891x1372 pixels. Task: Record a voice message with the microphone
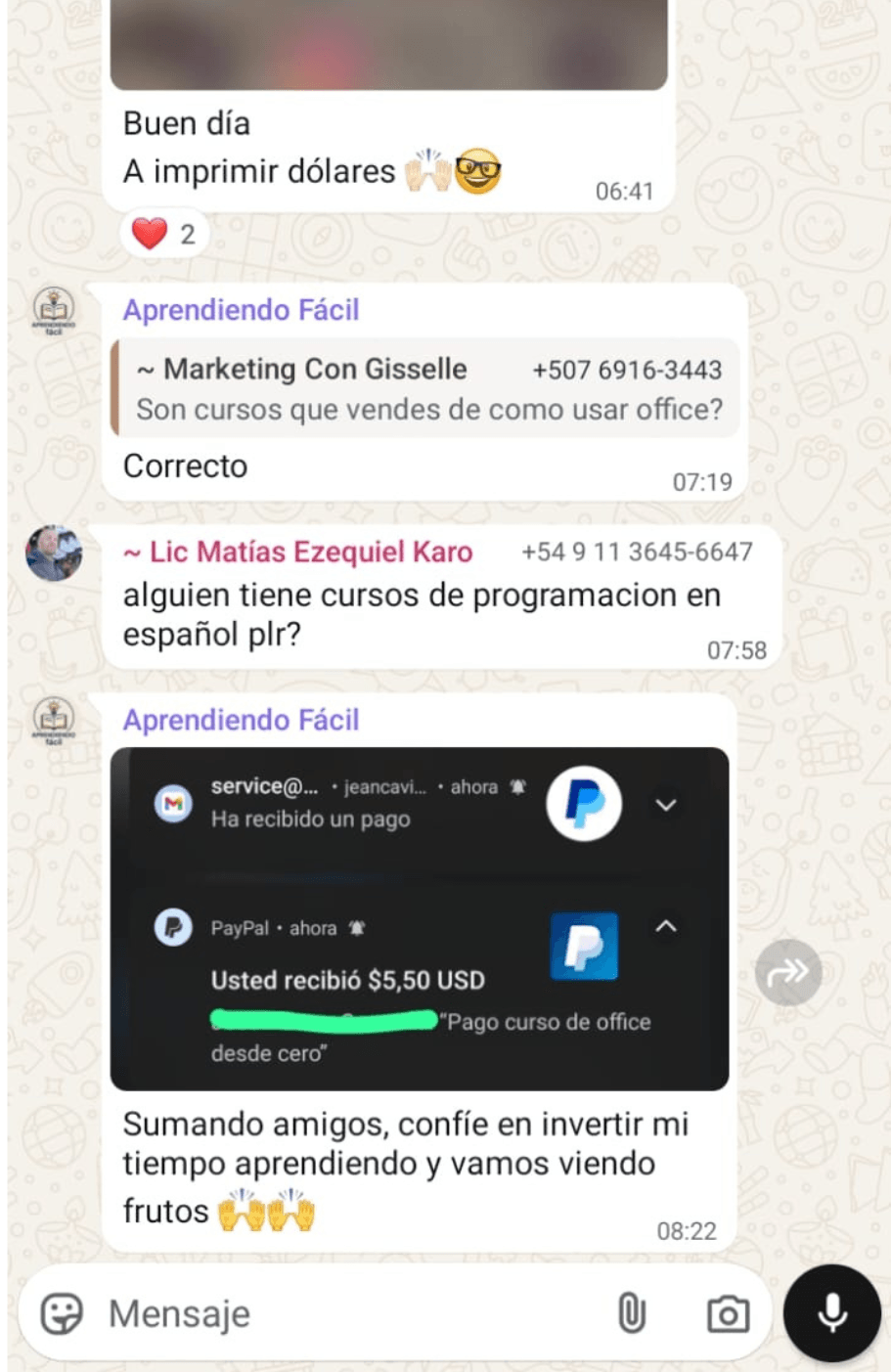[832, 1313]
